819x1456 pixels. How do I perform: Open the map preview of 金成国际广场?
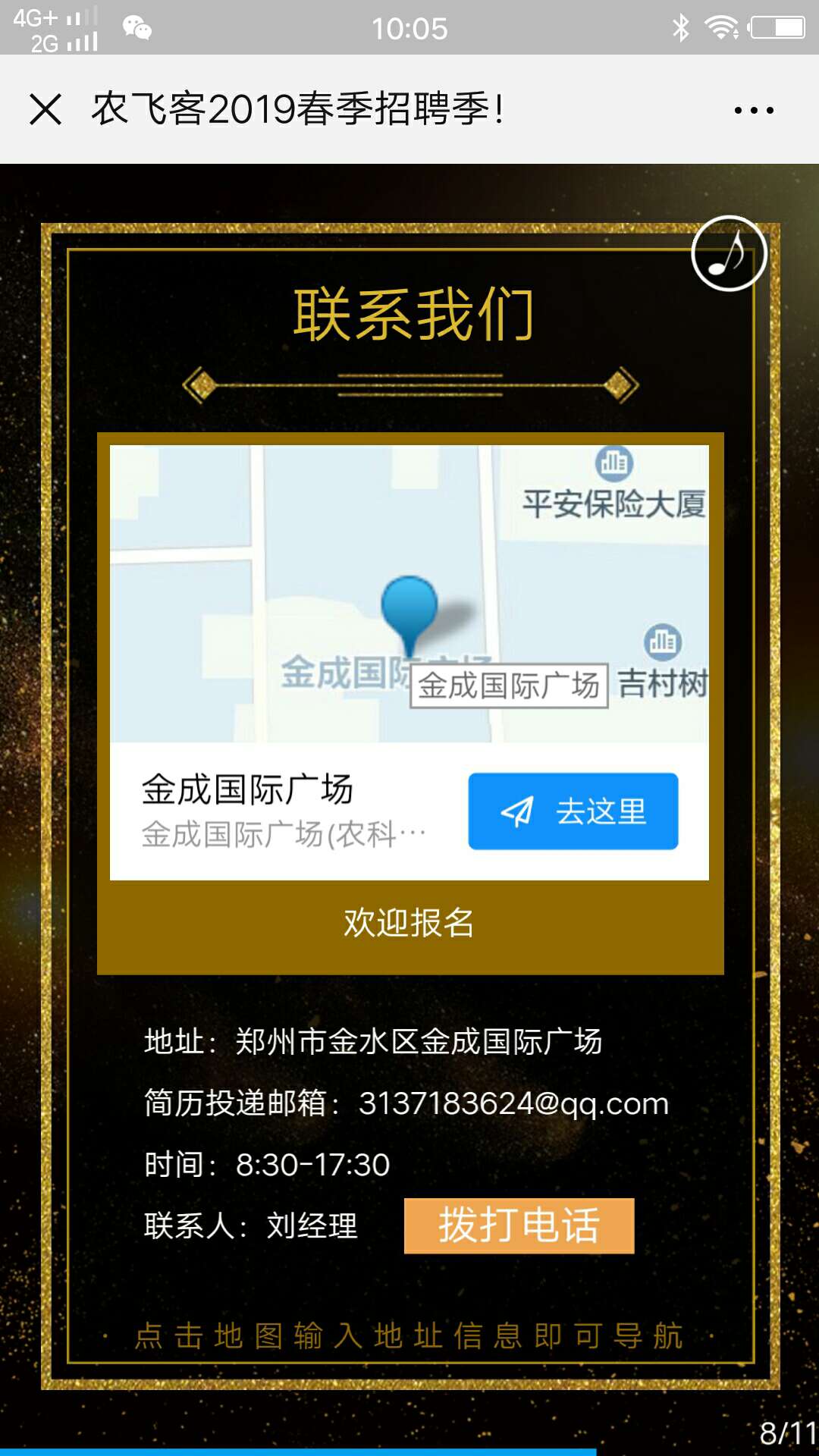click(409, 593)
